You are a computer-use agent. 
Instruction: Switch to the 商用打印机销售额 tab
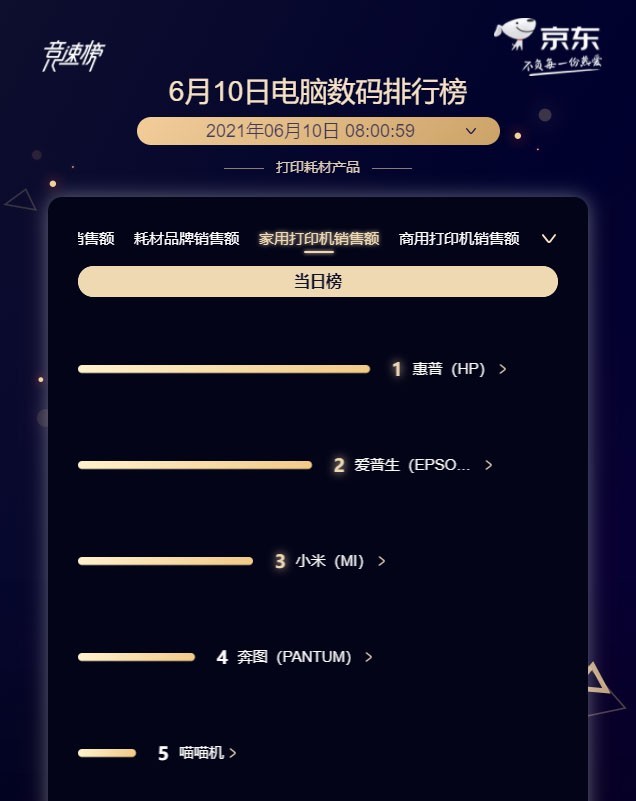tap(459, 239)
